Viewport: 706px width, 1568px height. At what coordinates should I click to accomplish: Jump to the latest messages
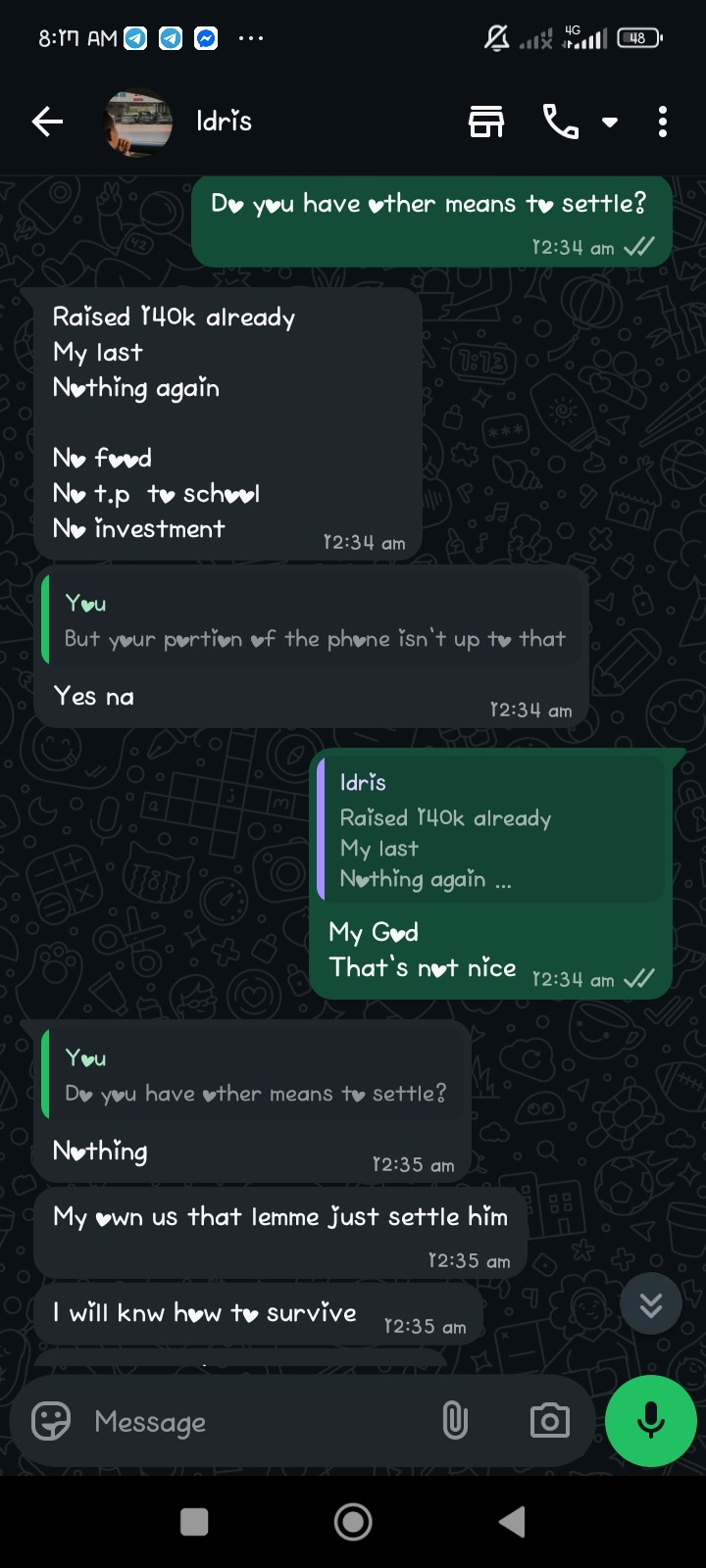(x=650, y=1304)
